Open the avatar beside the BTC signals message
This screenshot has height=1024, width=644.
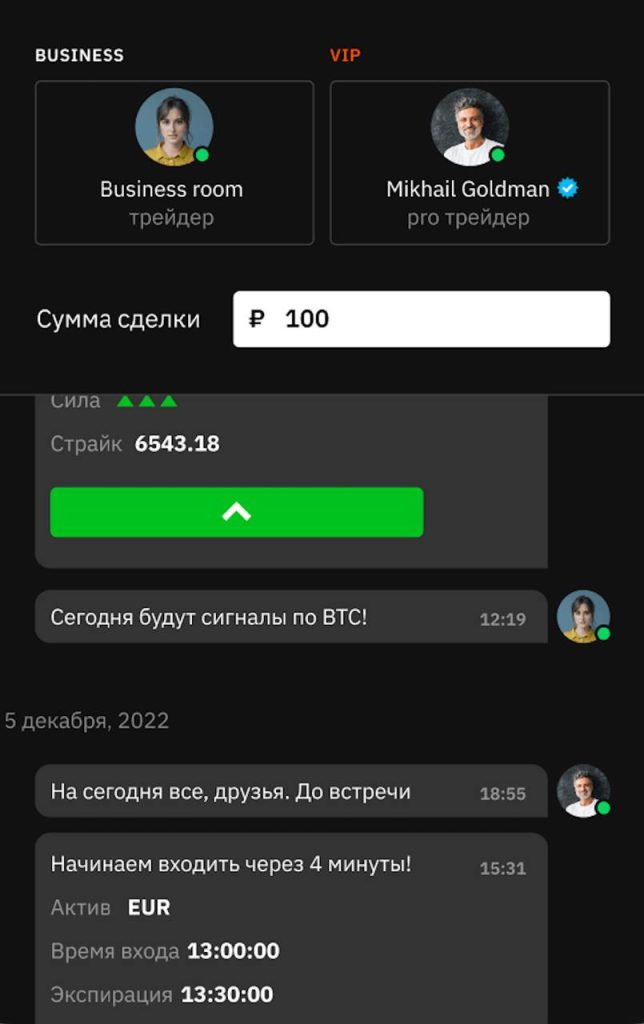pos(583,616)
